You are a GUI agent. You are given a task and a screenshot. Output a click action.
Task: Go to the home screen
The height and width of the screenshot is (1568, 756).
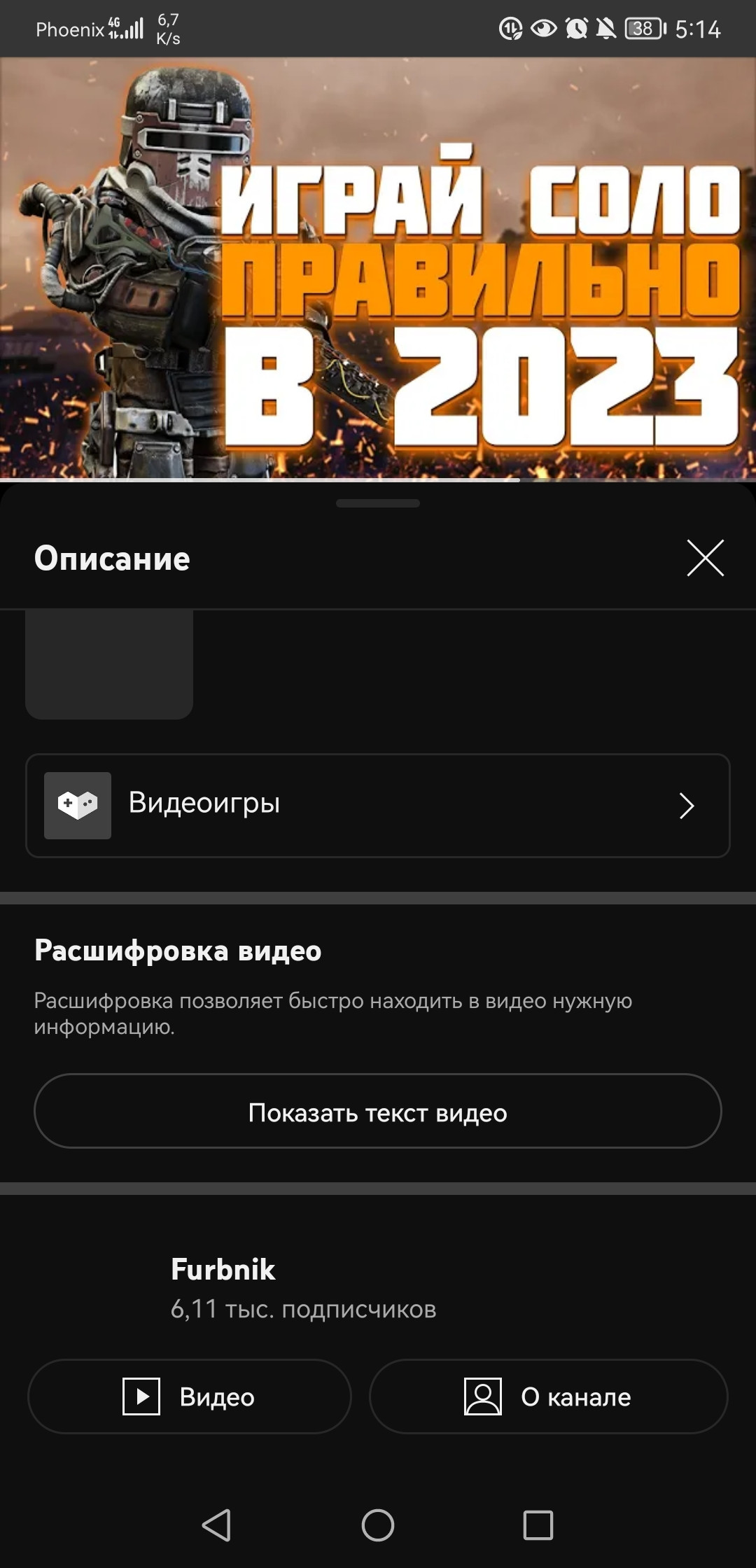click(378, 1525)
